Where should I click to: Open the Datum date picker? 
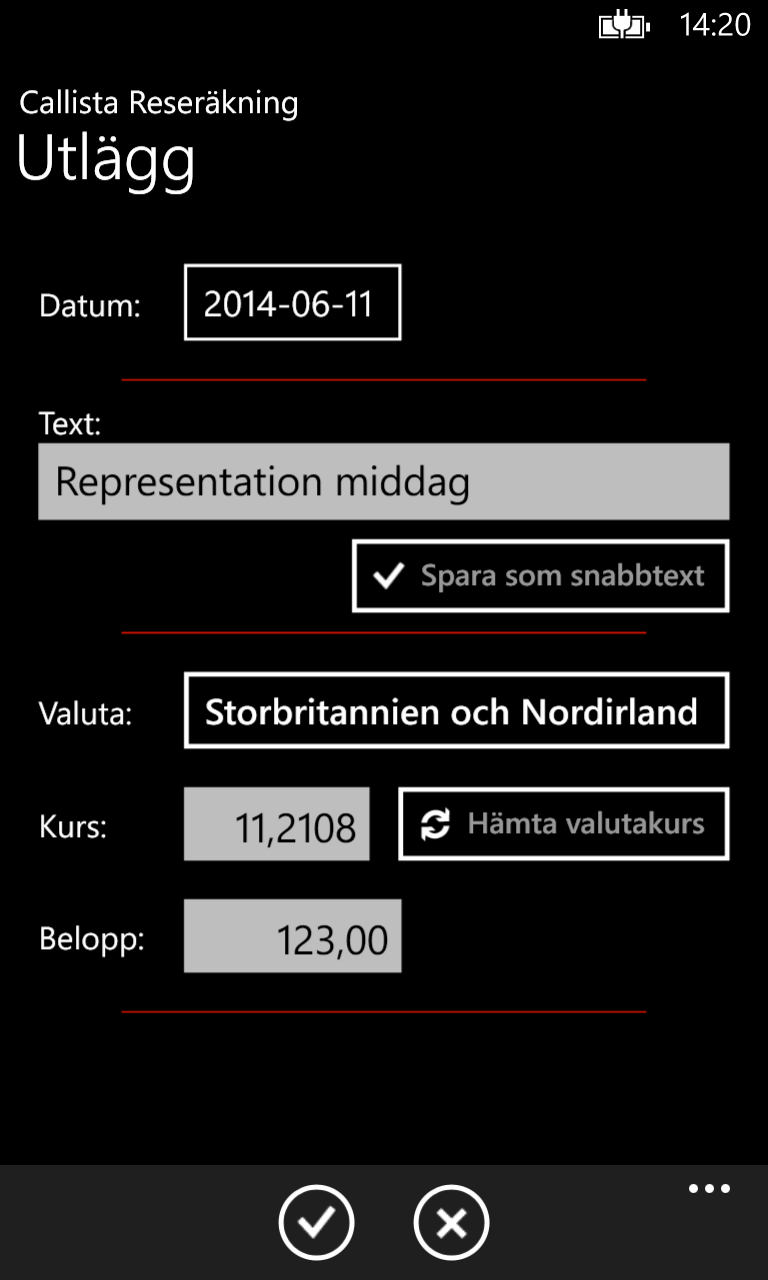point(292,303)
